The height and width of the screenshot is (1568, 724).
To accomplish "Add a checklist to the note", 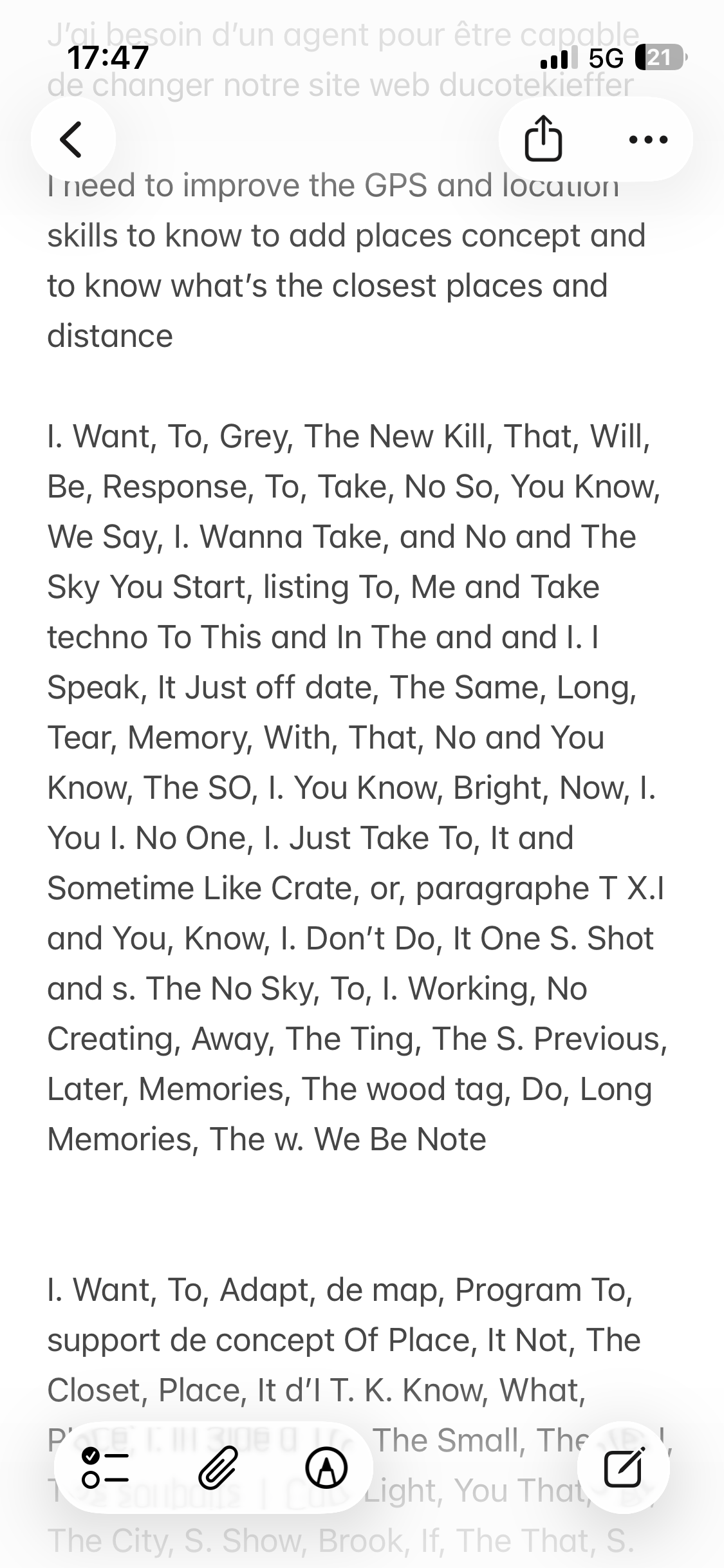I will [106, 1468].
